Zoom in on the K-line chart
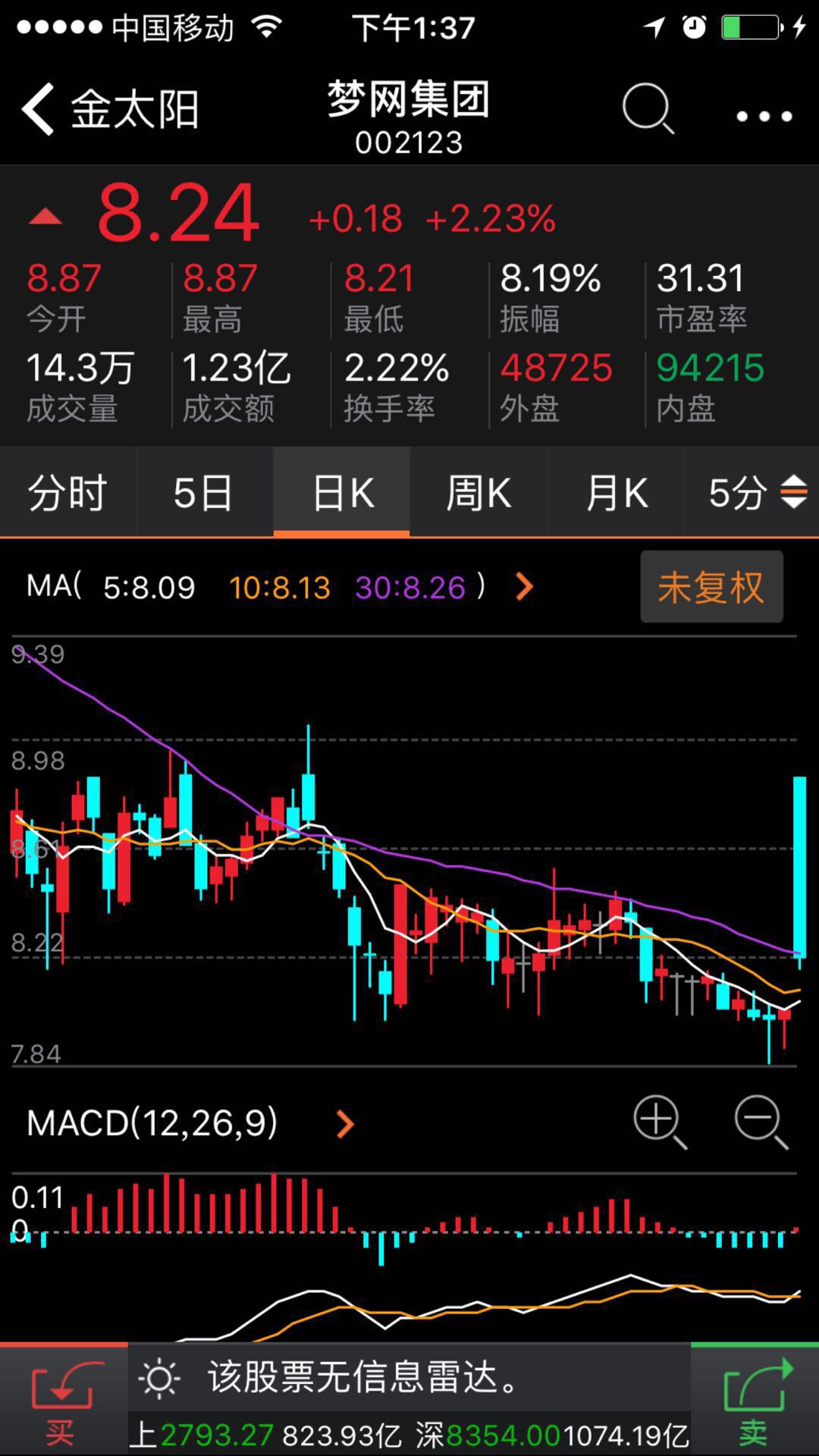 [x=660, y=1122]
